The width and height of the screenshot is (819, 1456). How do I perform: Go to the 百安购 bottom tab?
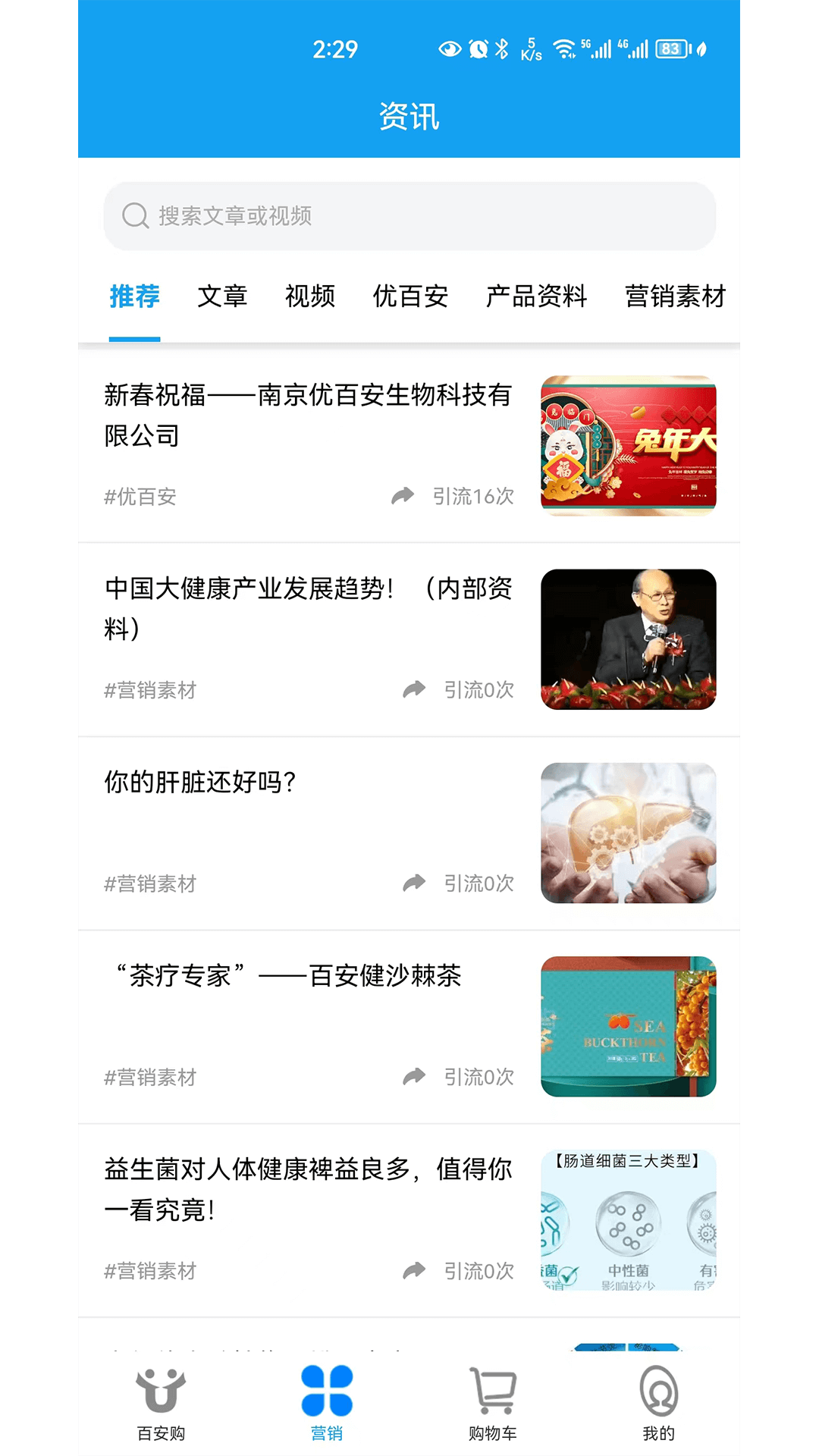(x=161, y=1402)
